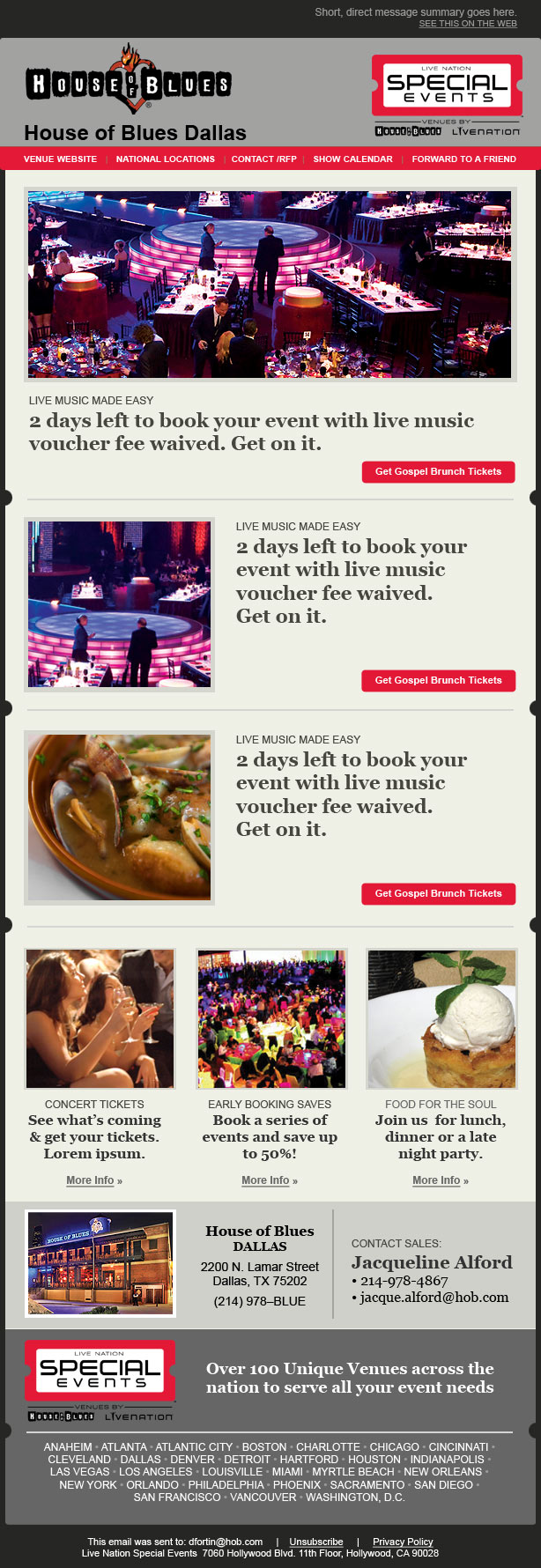View the Show Calendar
The height and width of the screenshot is (1568, 541).
tap(352, 159)
